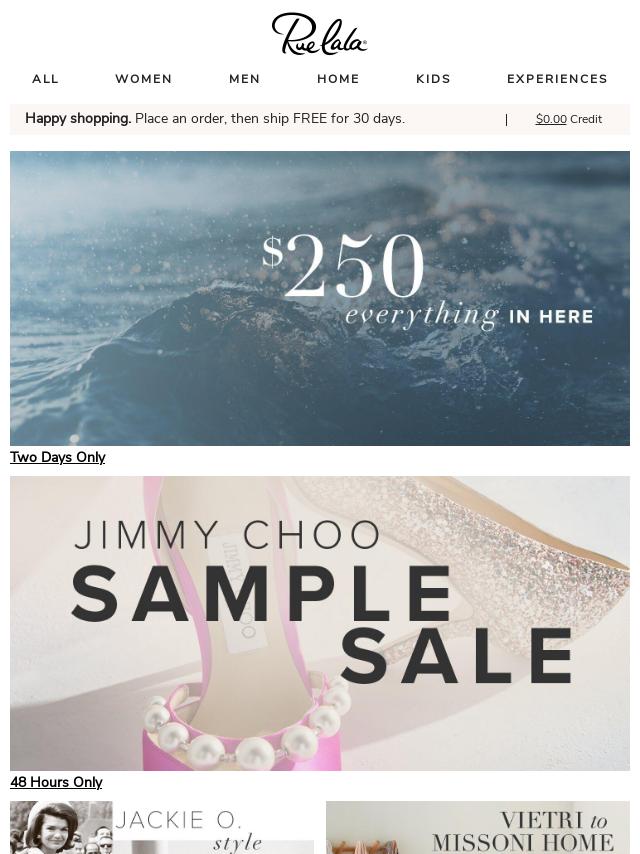Tap the Two Days Only link

[x=57, y=457]
